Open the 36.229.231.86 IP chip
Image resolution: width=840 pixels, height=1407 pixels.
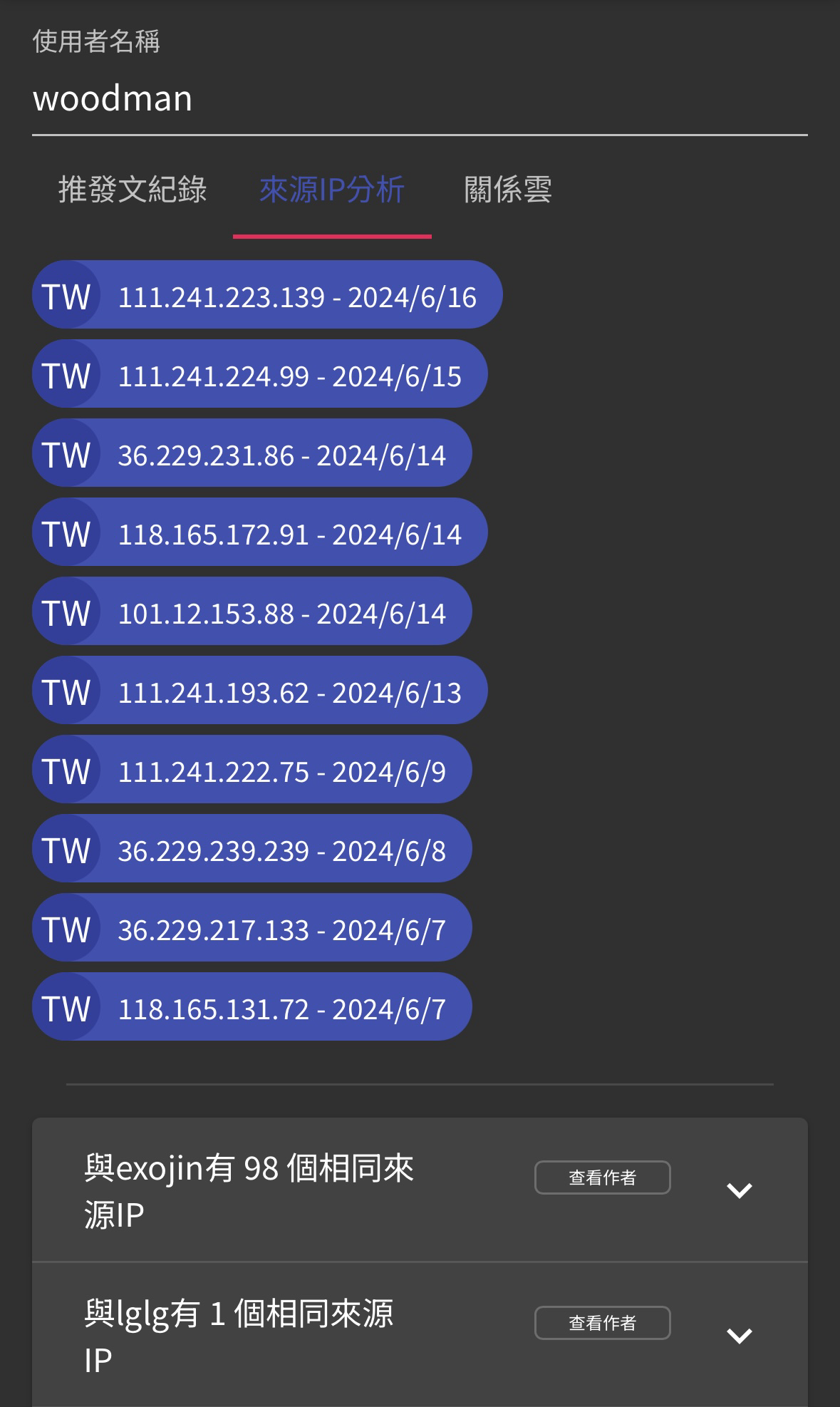(x=252, y=453)
